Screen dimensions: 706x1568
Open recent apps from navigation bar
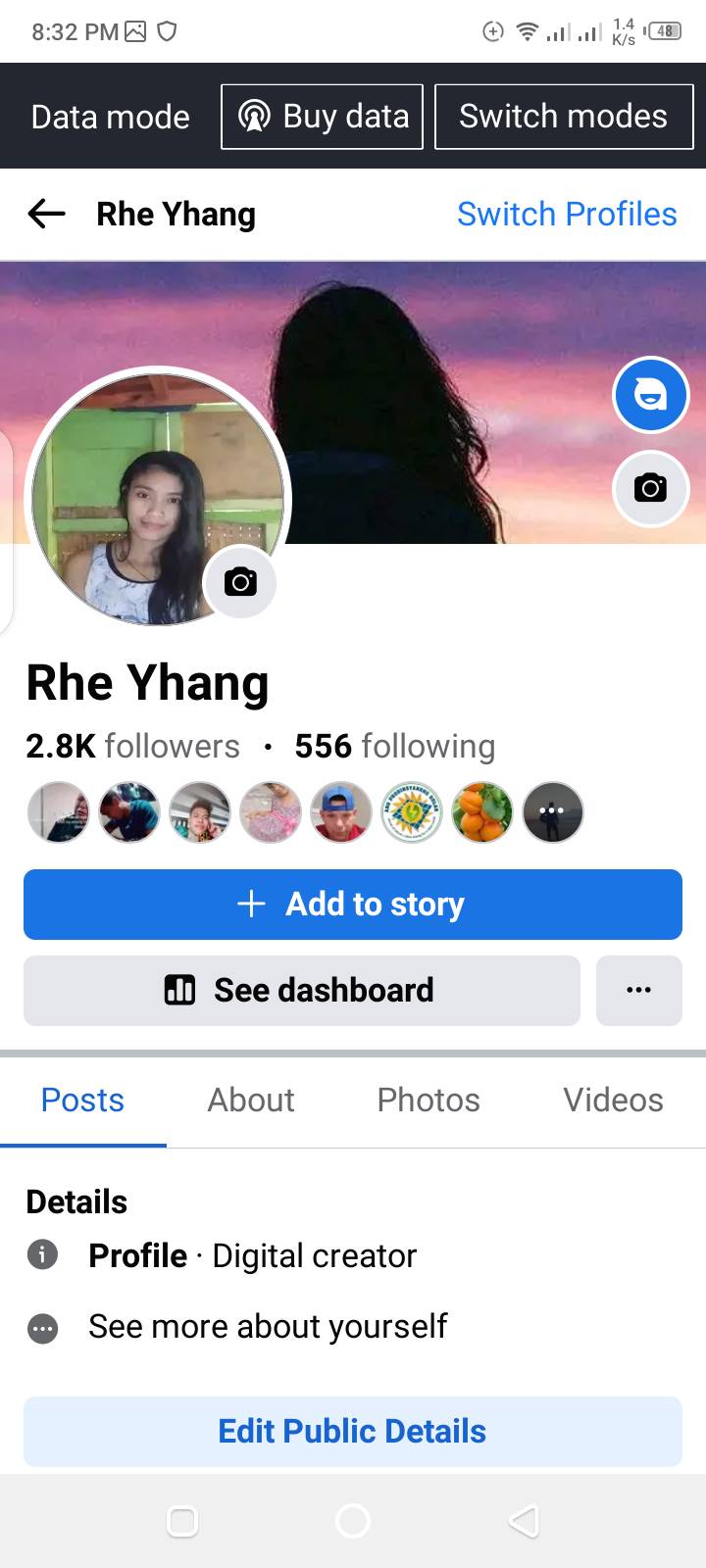(x=182, y=1521)
